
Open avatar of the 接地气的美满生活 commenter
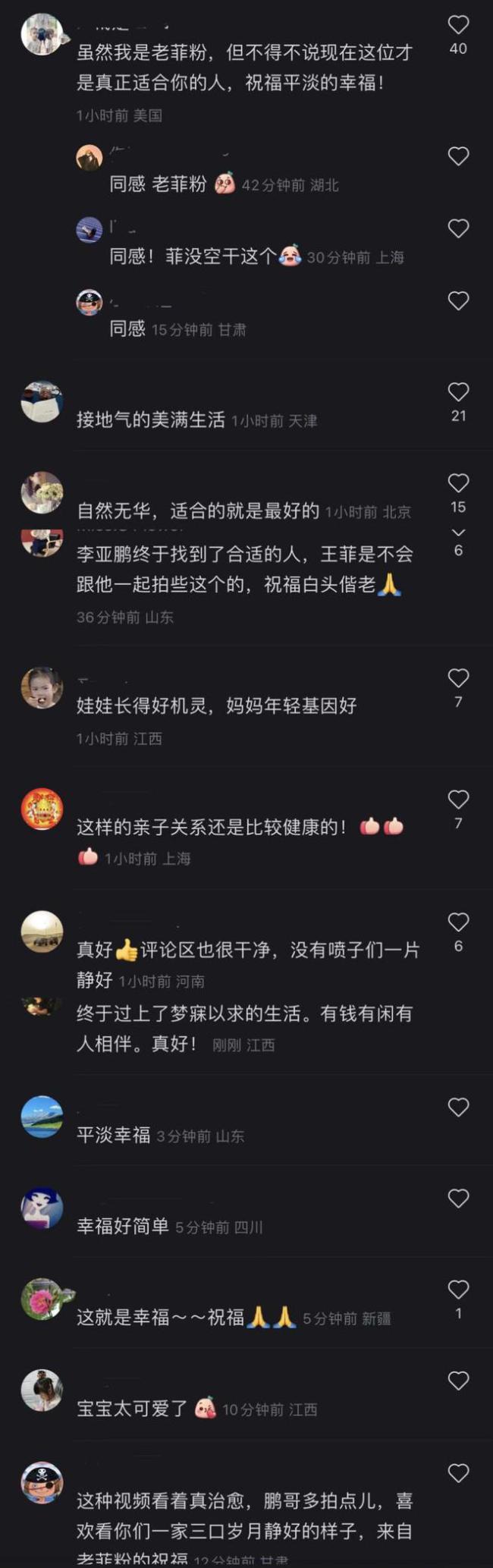(42, 401)
